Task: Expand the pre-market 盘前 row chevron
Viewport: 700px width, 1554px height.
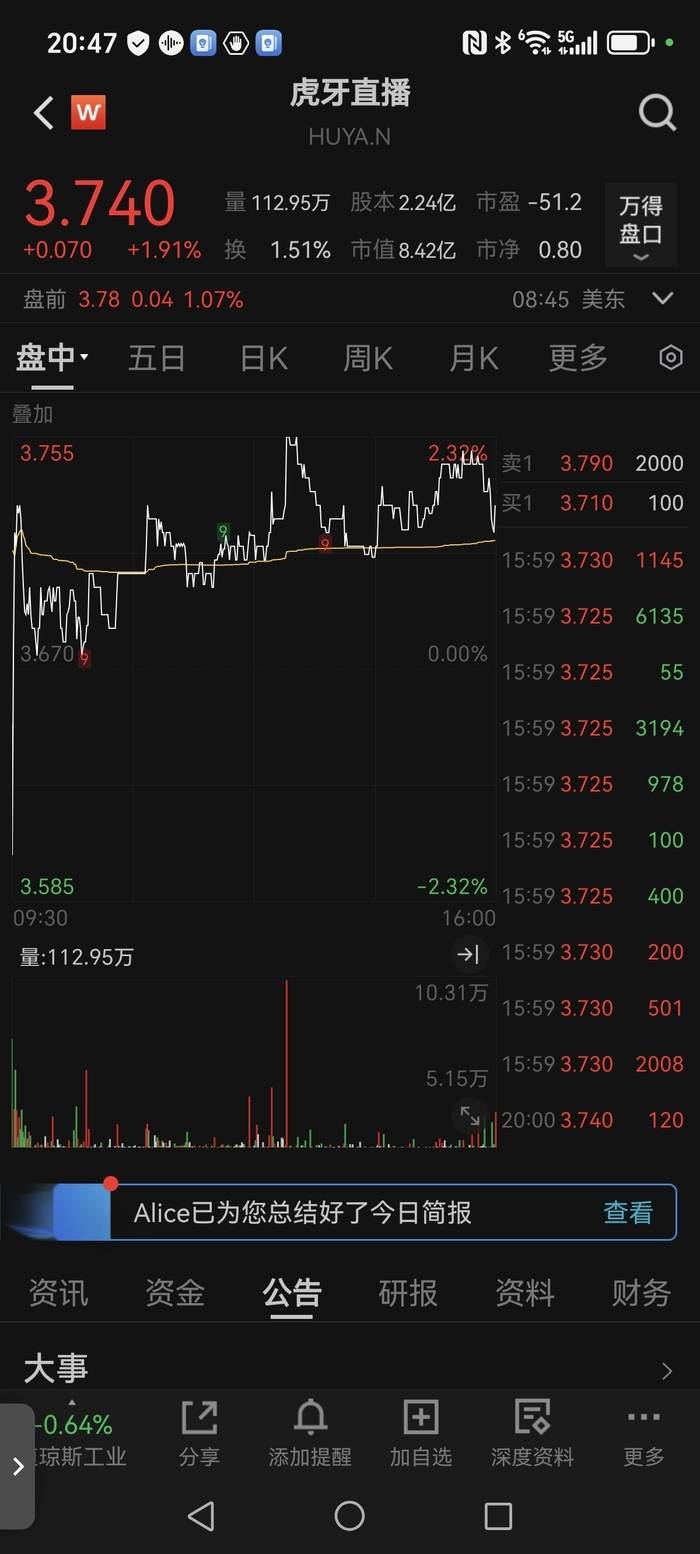Action: point(662,298)
